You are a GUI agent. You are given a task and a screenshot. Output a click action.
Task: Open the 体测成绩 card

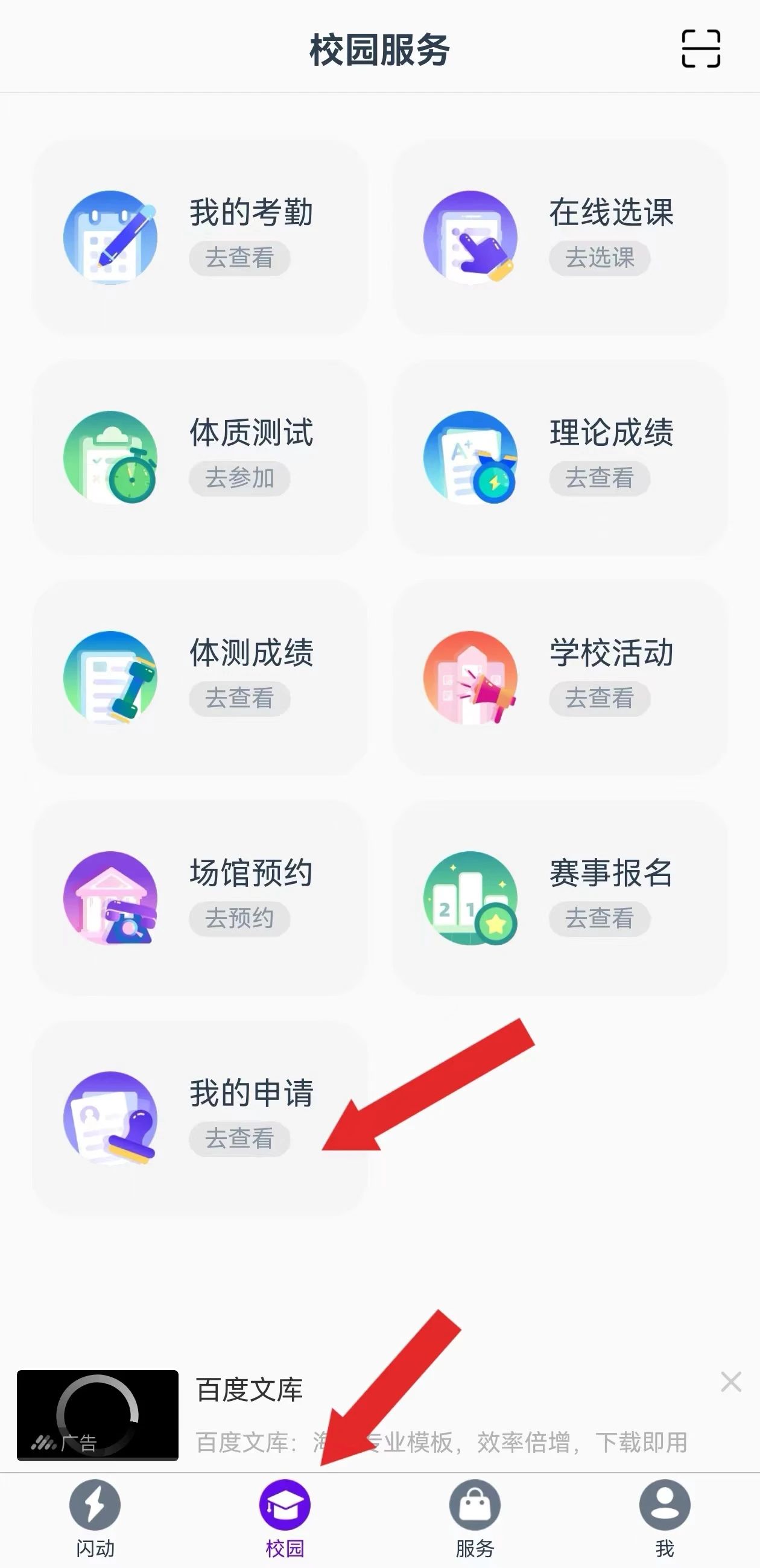[201, 678]
